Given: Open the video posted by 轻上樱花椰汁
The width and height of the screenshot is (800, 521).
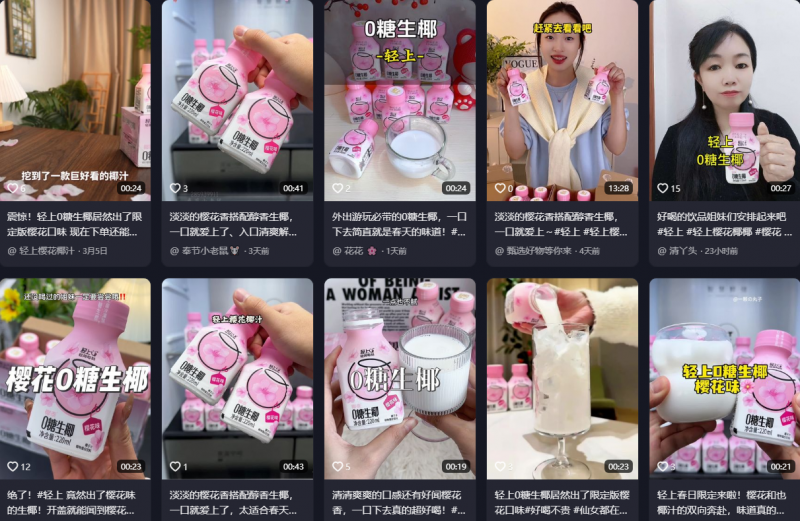Looking at the screenshot, I should (x=75, y=98).
